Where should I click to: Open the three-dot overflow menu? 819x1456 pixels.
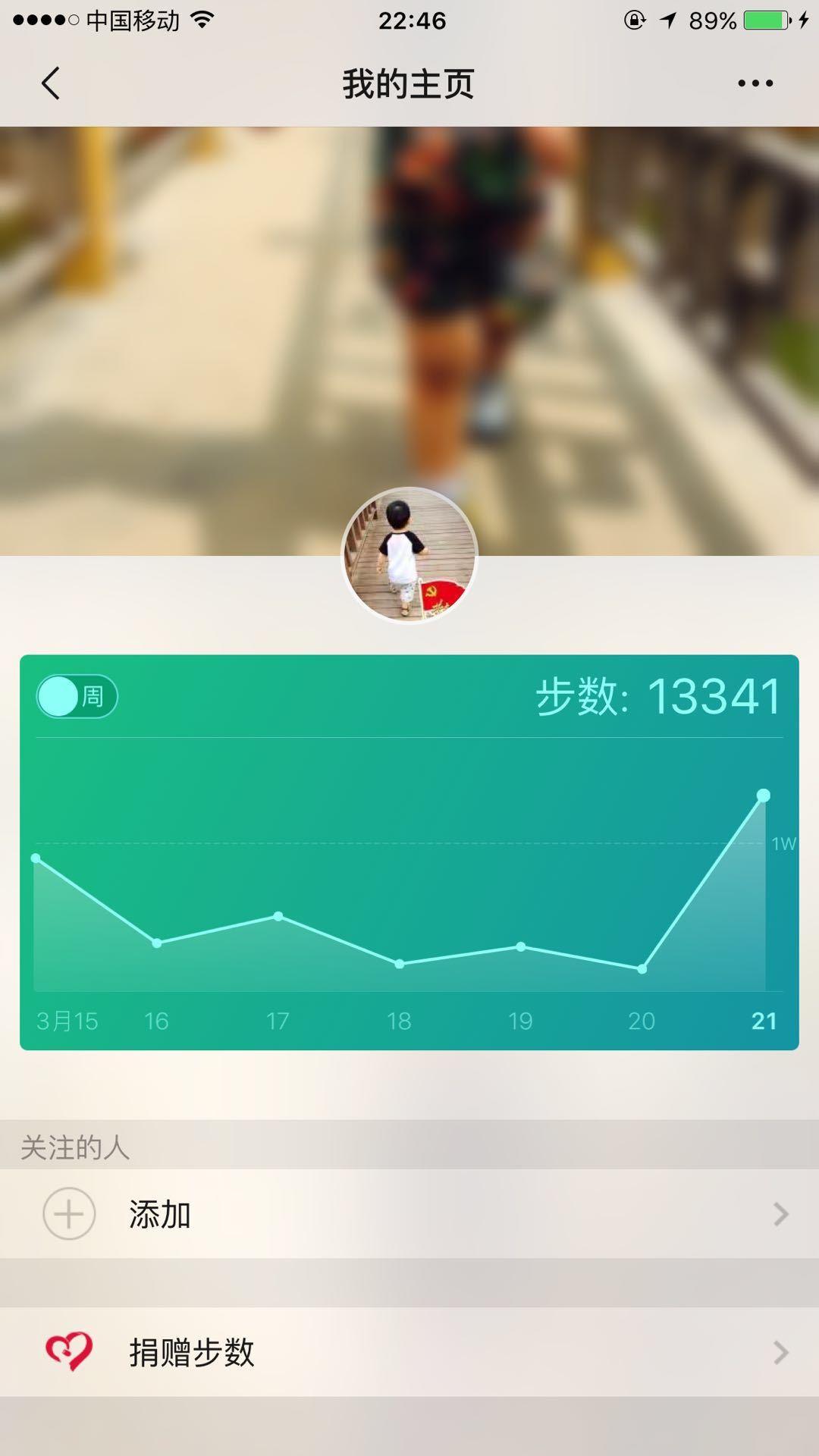[755, 83]
